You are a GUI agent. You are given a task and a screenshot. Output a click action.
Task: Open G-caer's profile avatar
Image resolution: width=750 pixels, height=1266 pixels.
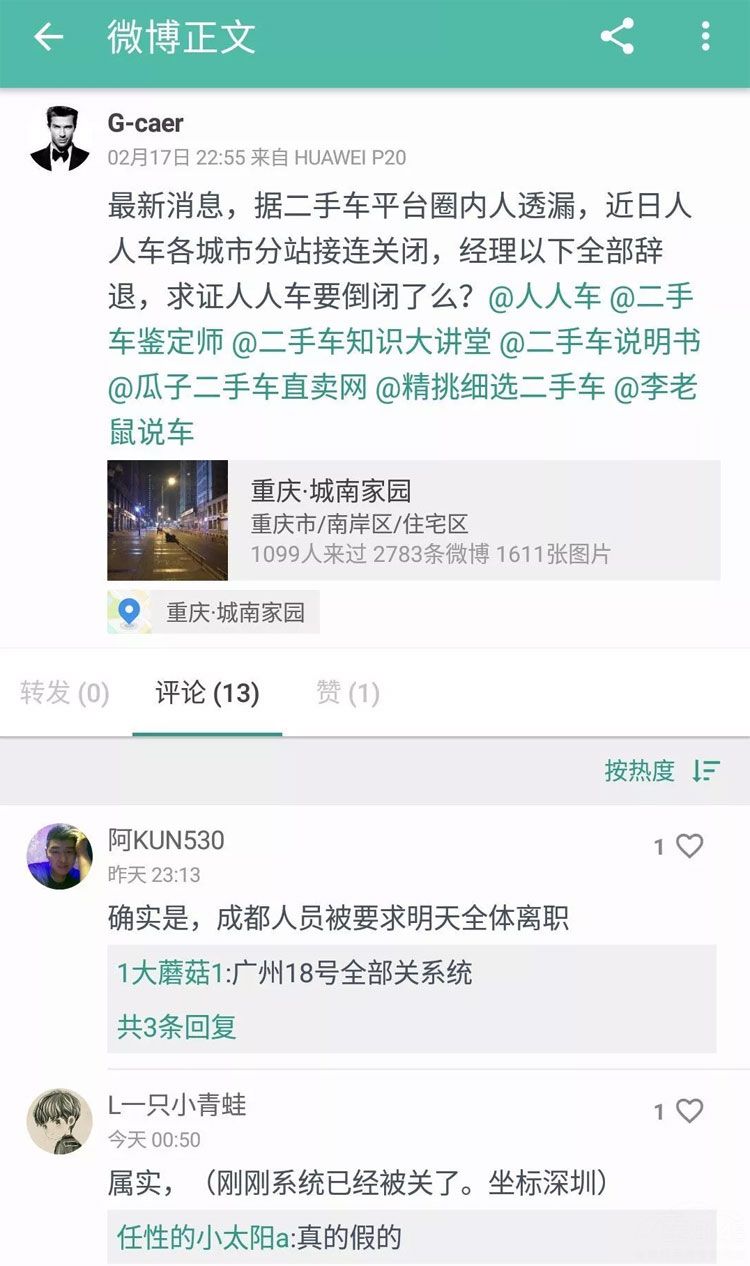pos(59,139)
